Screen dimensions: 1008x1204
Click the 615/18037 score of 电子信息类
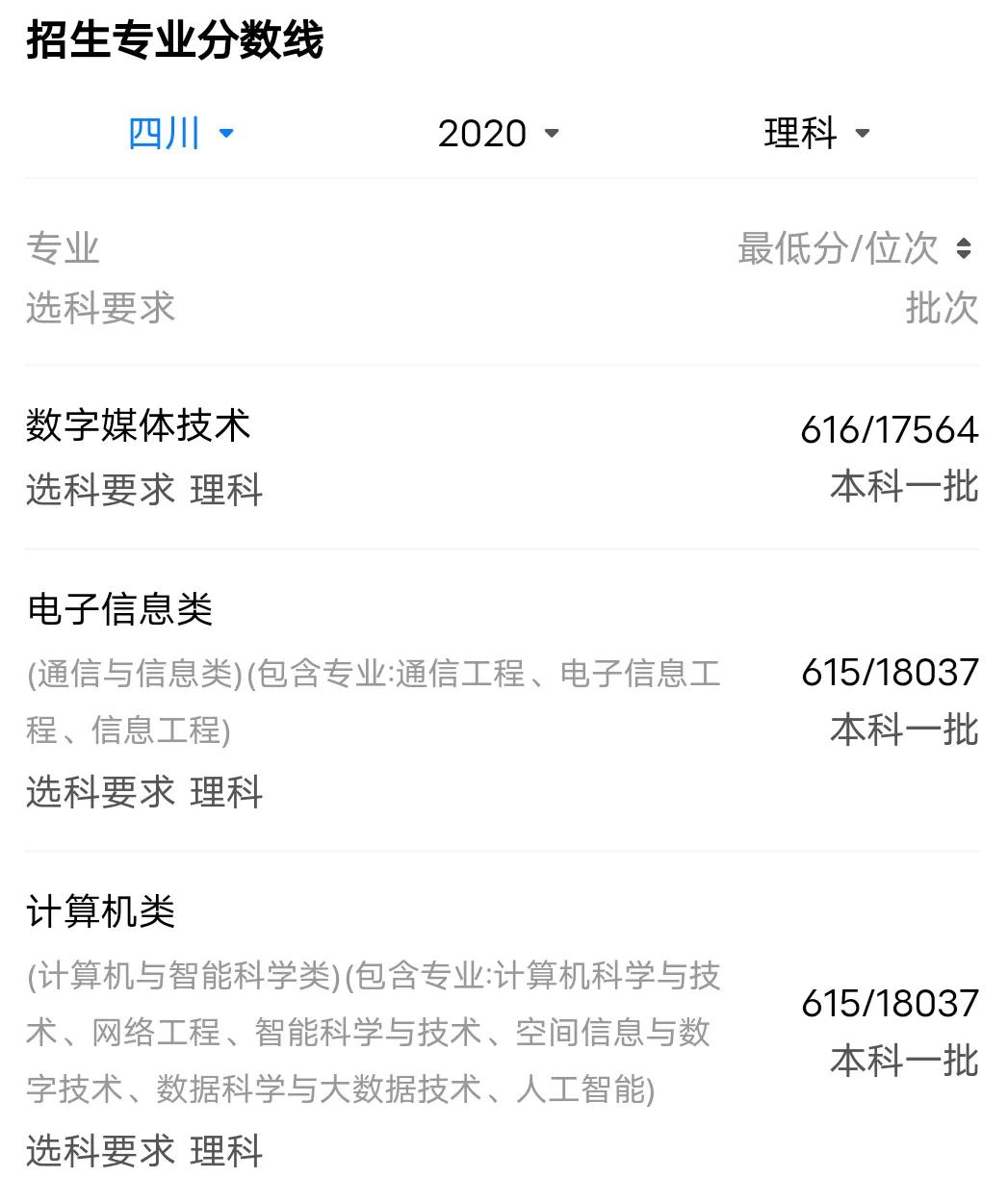(x=891, y=670)
